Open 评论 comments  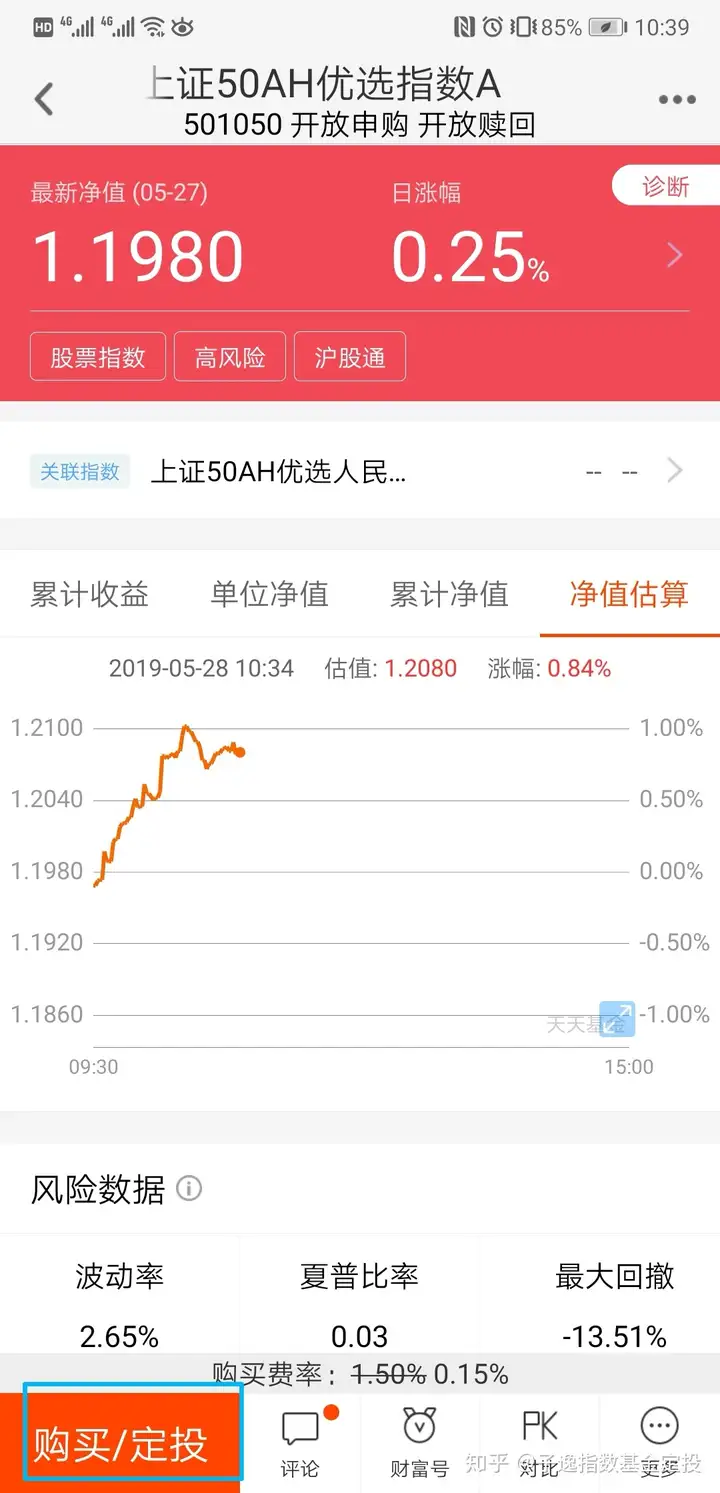pyautogui.click(x=300, y=1442)
